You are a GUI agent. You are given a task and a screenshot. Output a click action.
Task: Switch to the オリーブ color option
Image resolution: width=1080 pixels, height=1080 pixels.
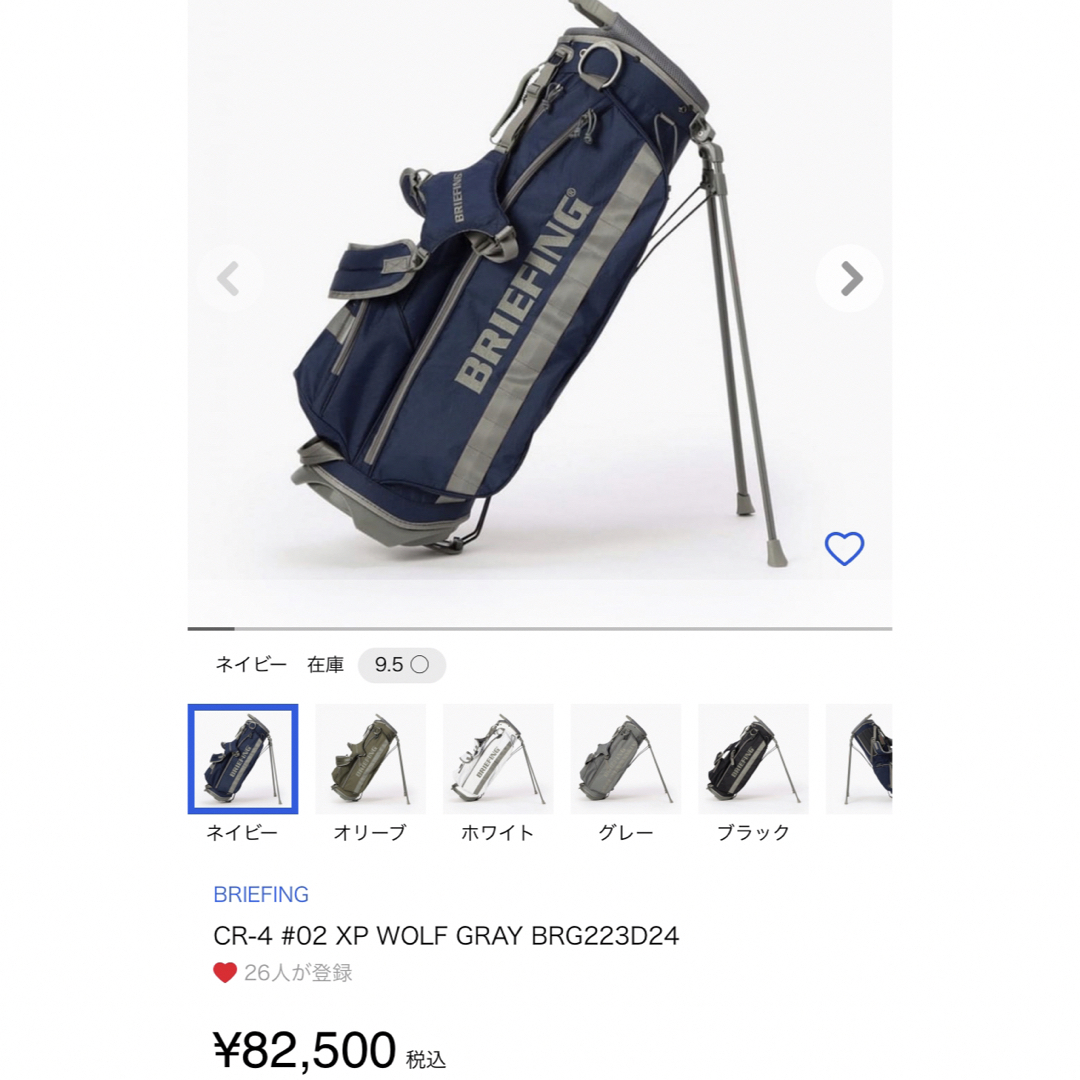(x=370, y=759)
